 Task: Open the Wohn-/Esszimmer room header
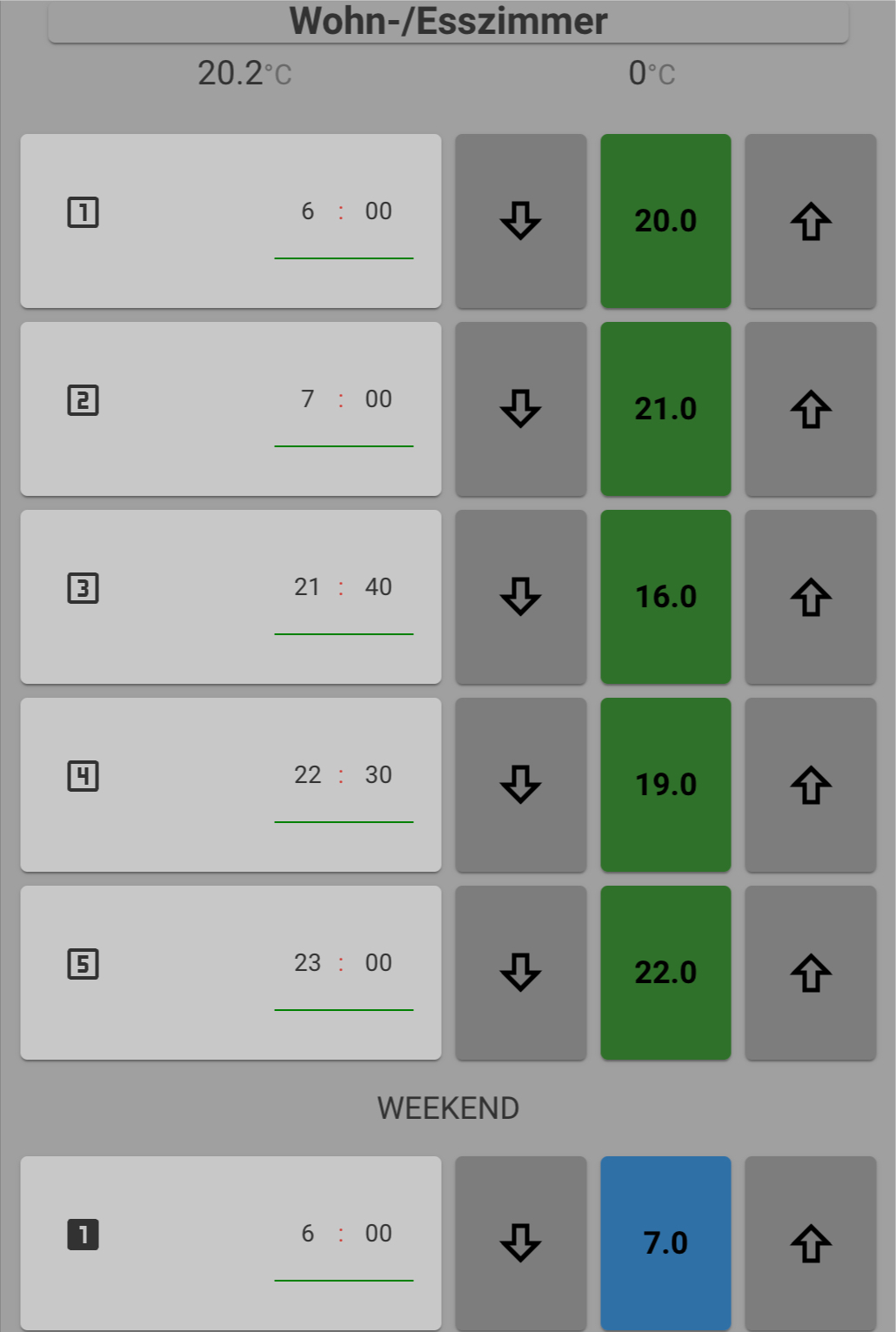tap(448, 22)
